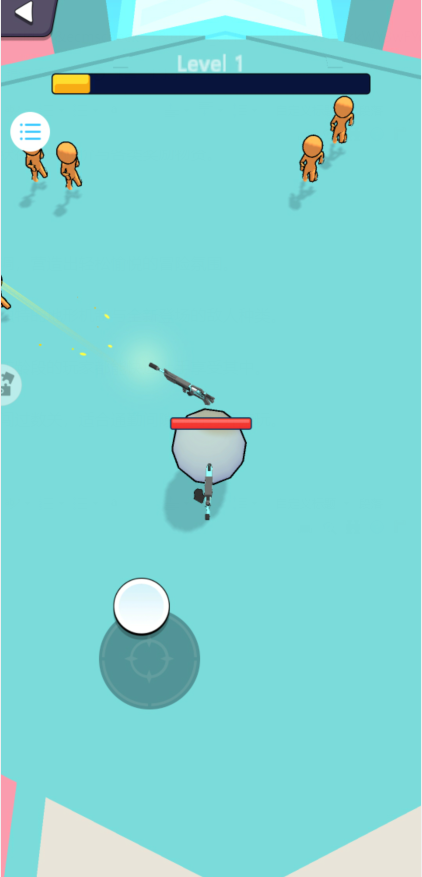Tap the white joystick knob
The height and width of the screenshot is (877, 422).
(x=142, y=606)
